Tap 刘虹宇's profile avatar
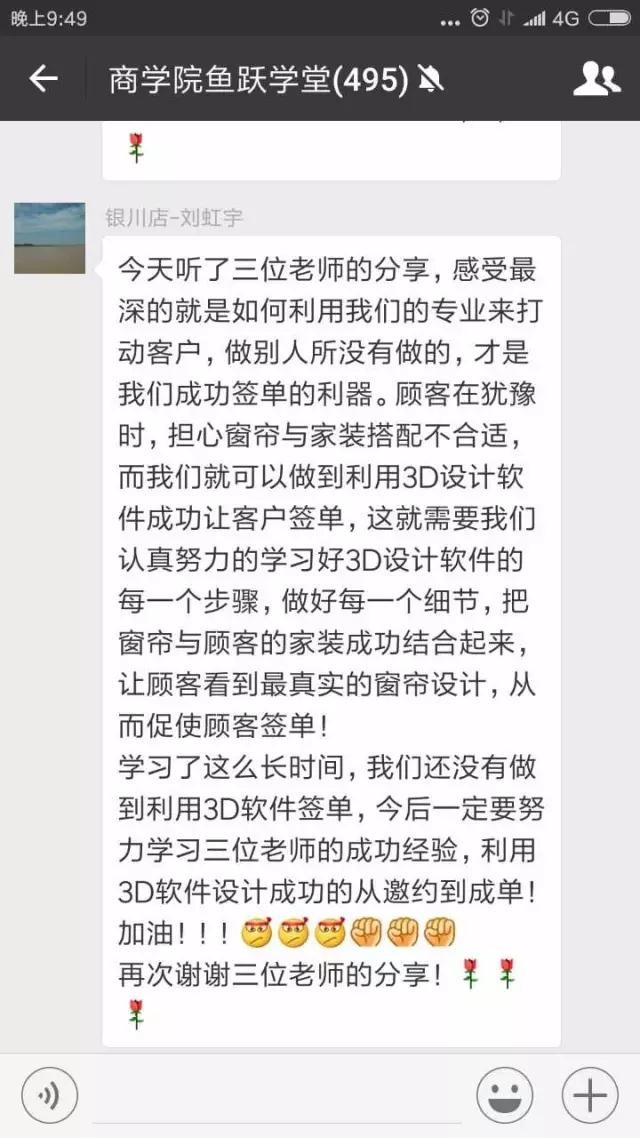The width and height of the screenshot is (640, 1138). pyautogui.click(x=49, y=238)
